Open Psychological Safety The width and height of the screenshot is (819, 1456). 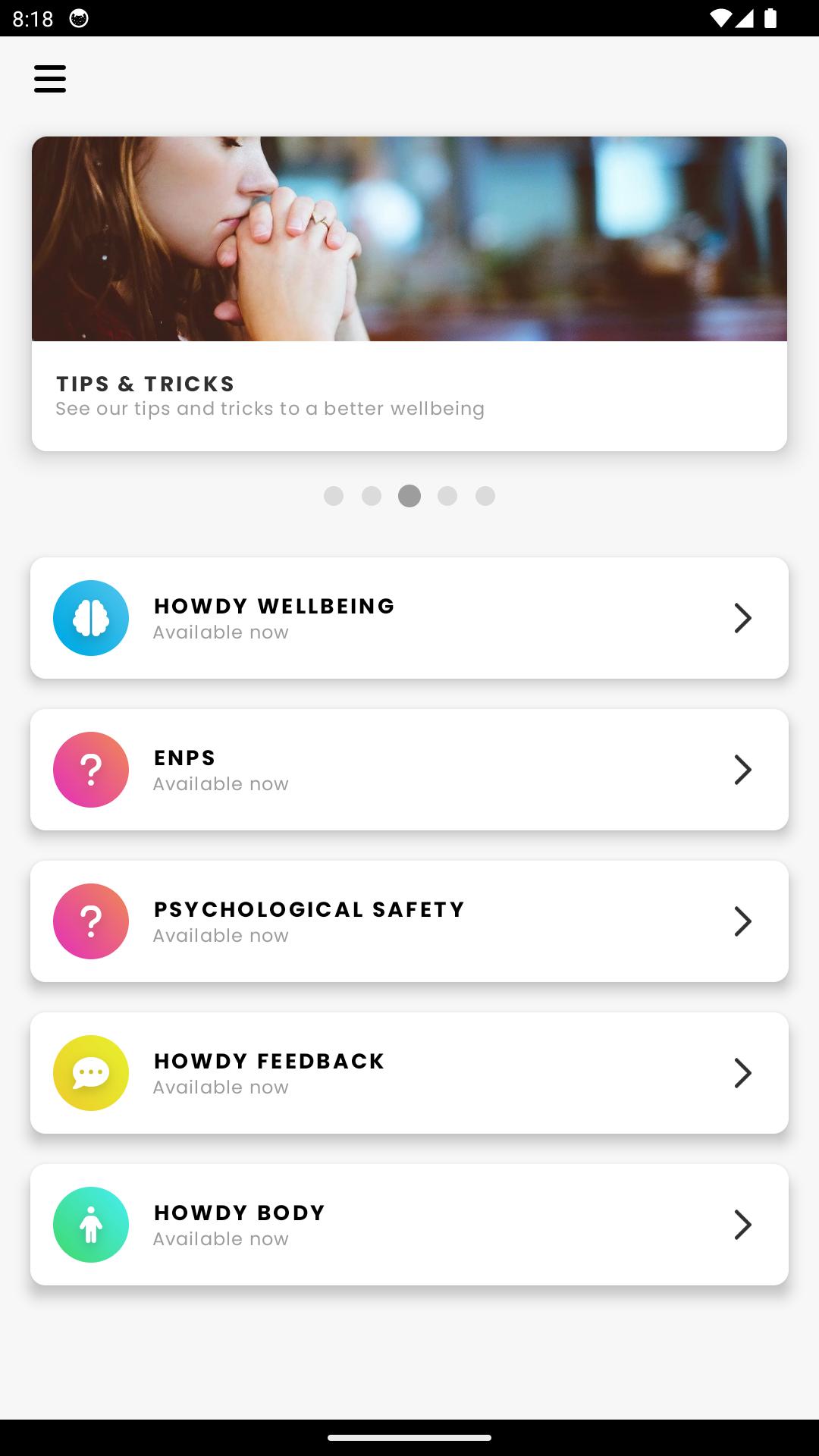tap(409, 921)
